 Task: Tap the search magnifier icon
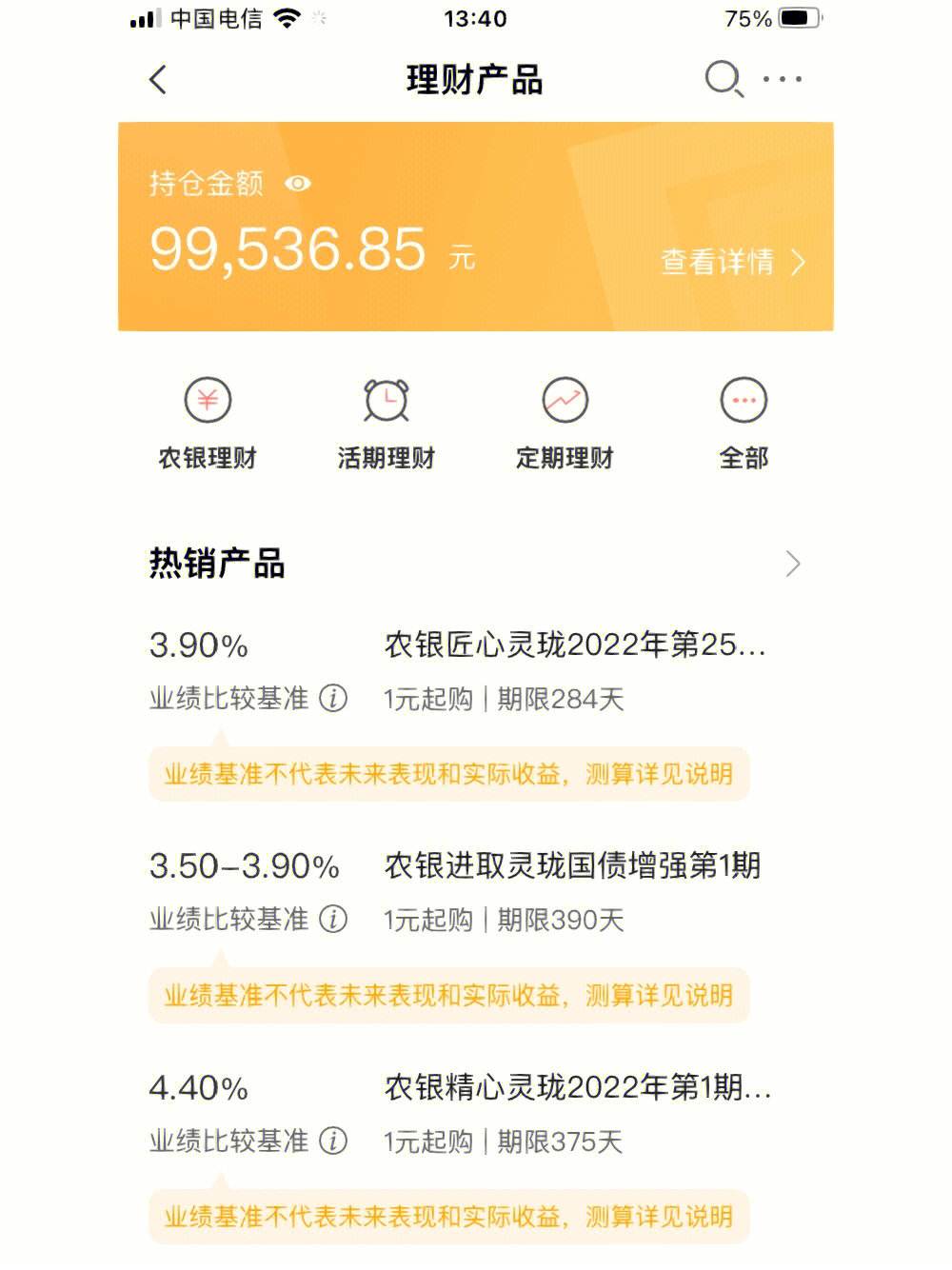click(x=724, y=80)
